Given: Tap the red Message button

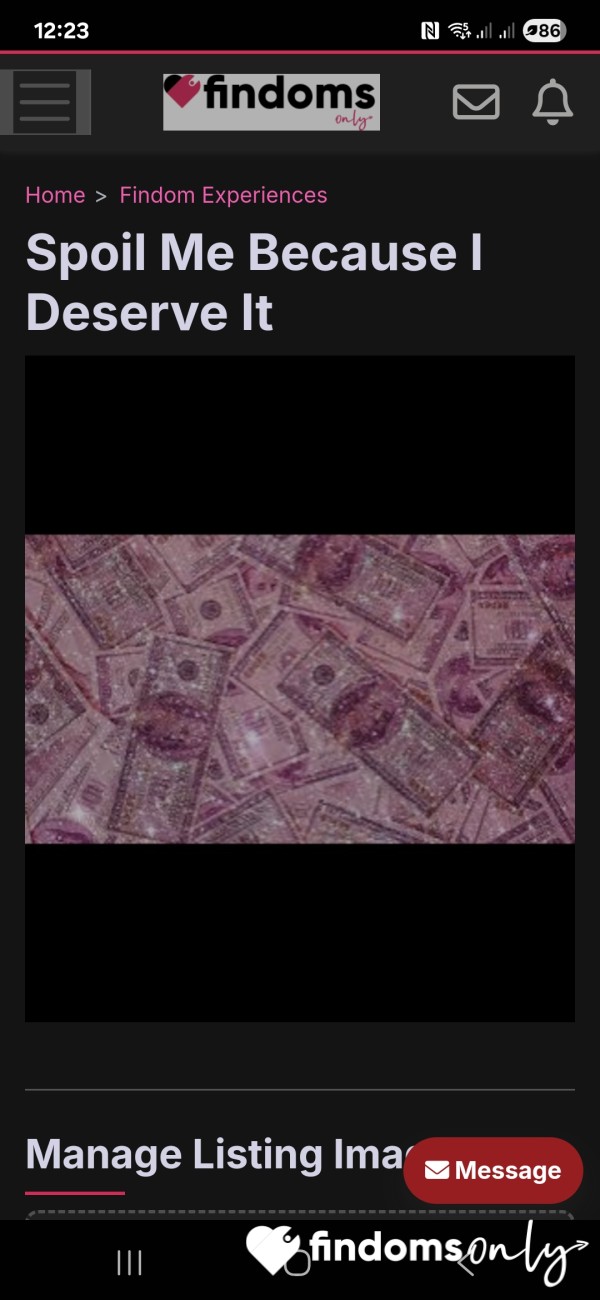Looking at the screenshot, I should tap(493, 1170).
